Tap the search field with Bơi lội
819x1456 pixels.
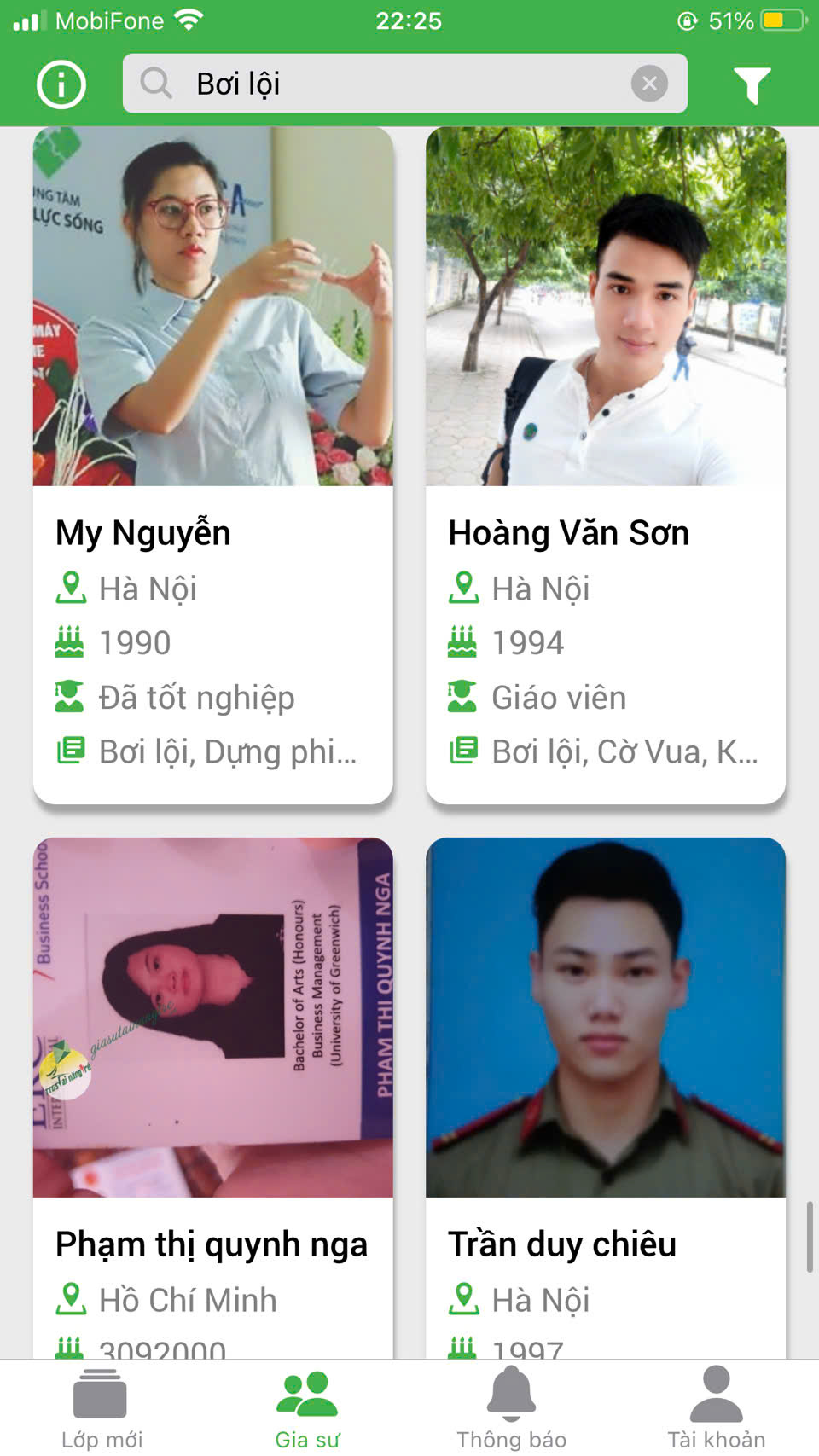384,84
